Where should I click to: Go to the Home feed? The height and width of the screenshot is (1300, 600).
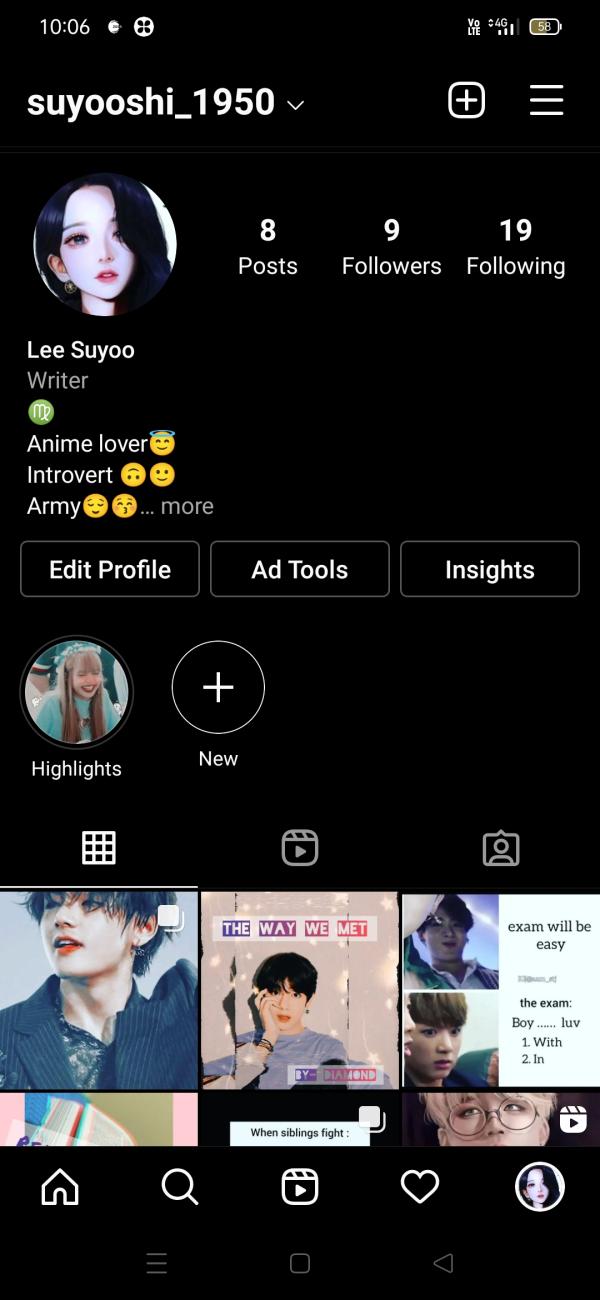pos(60,1187)
